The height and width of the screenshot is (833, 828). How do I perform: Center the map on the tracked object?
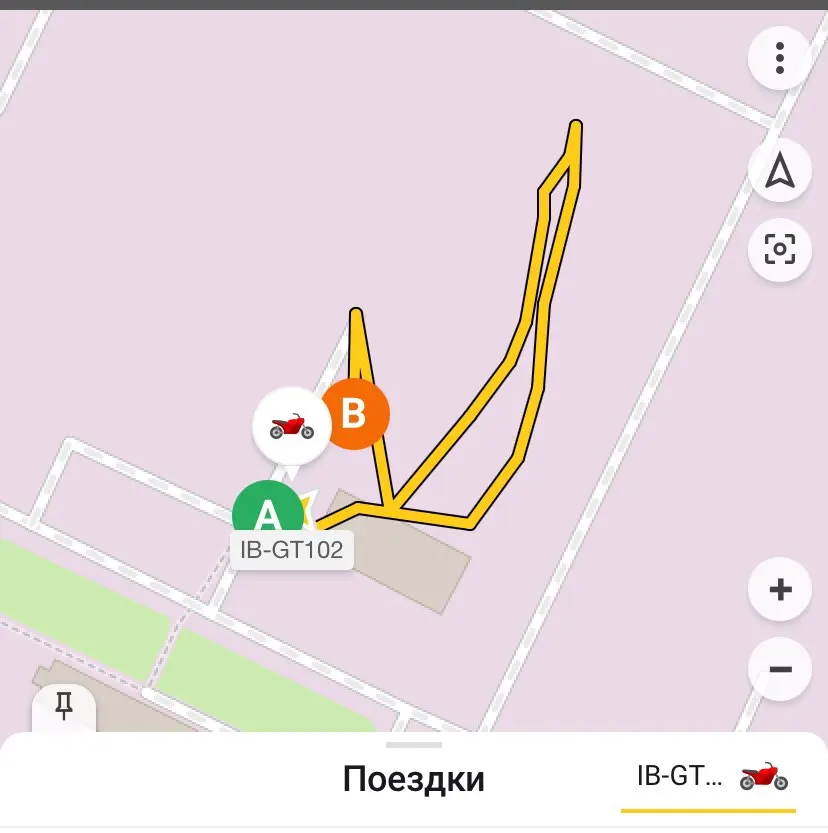(779, 249)
